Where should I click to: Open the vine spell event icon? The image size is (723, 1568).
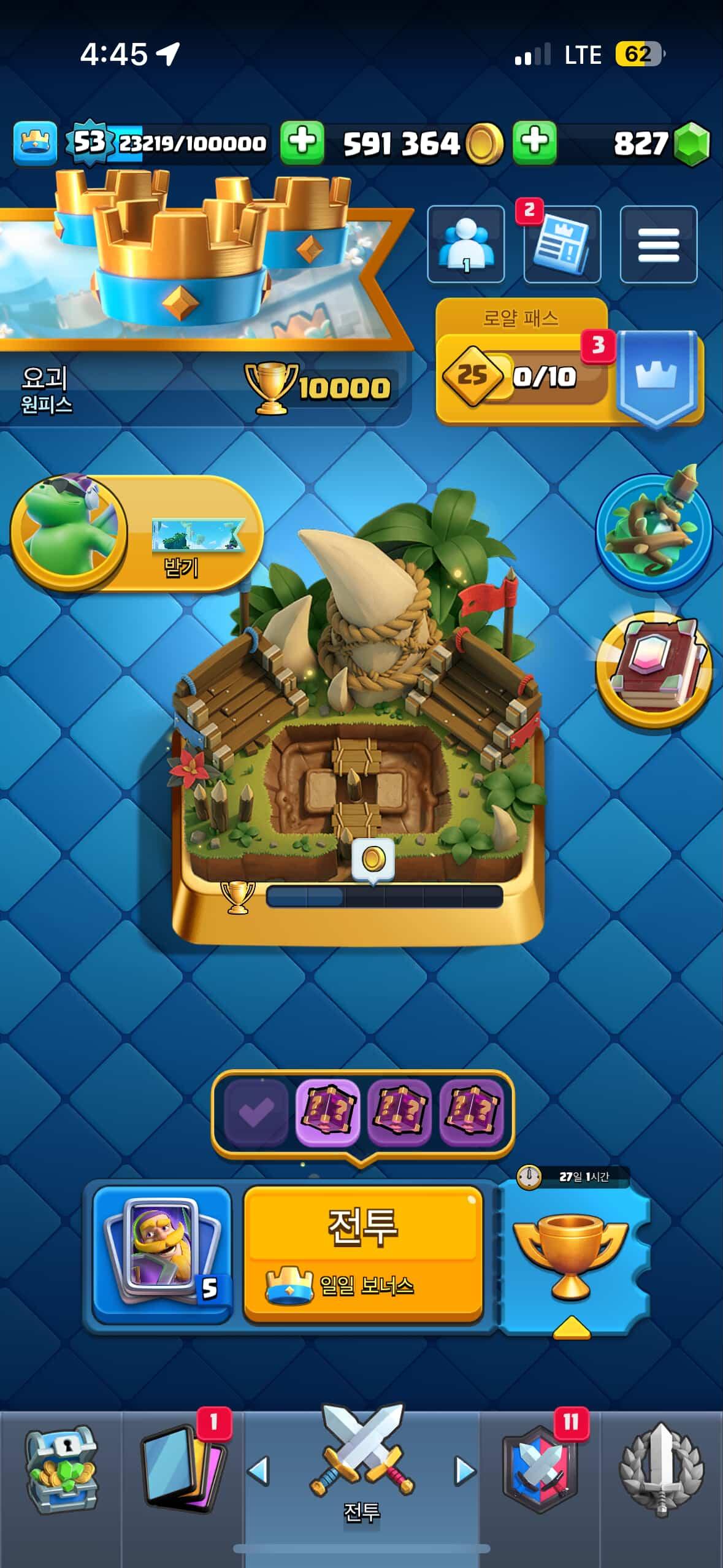654,531
